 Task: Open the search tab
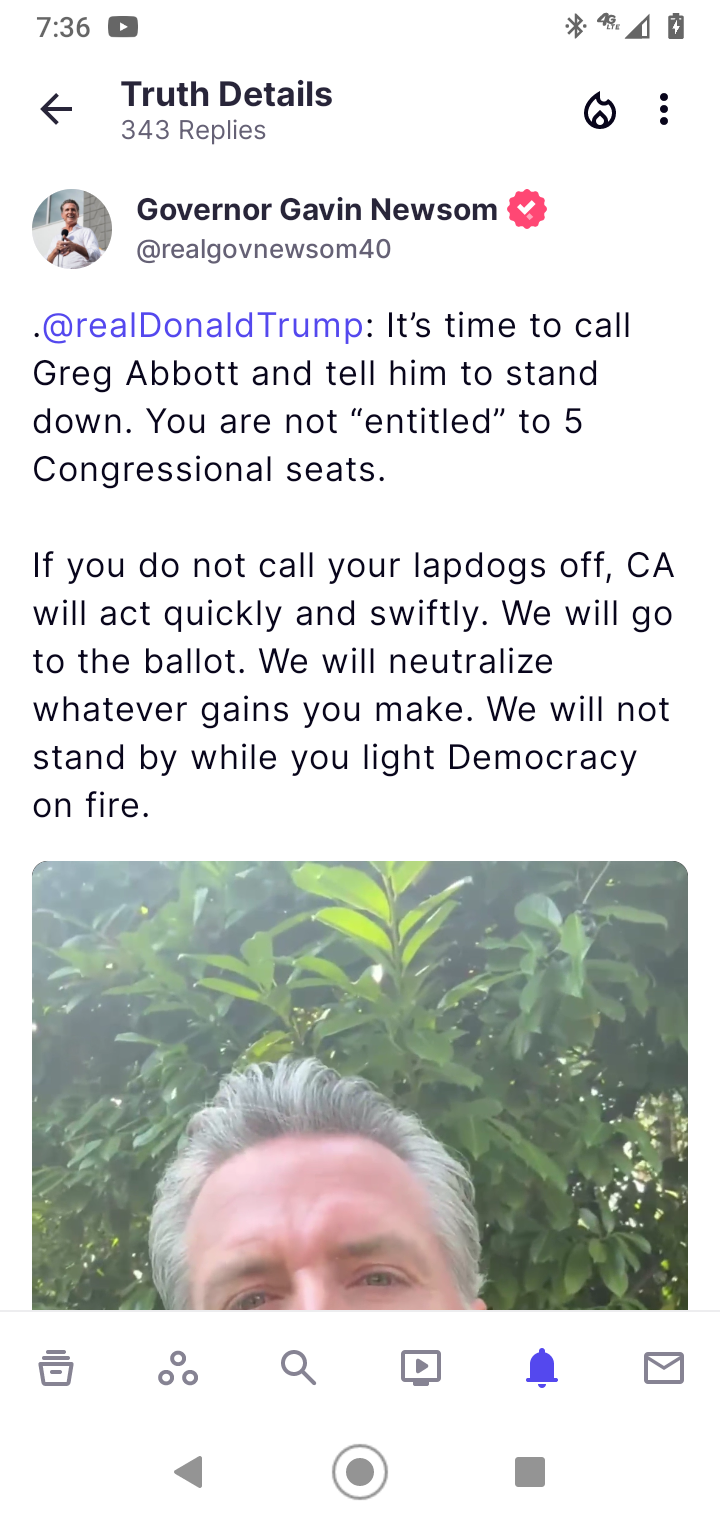[298, 1367]
